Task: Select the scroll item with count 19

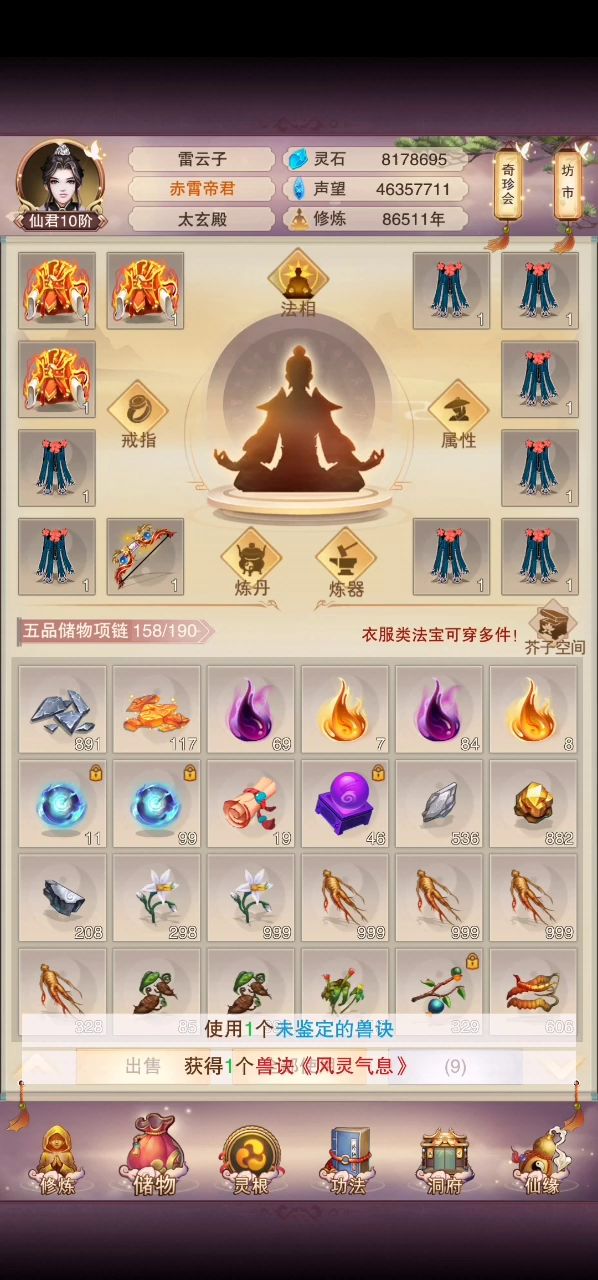Action: [251, 803]
